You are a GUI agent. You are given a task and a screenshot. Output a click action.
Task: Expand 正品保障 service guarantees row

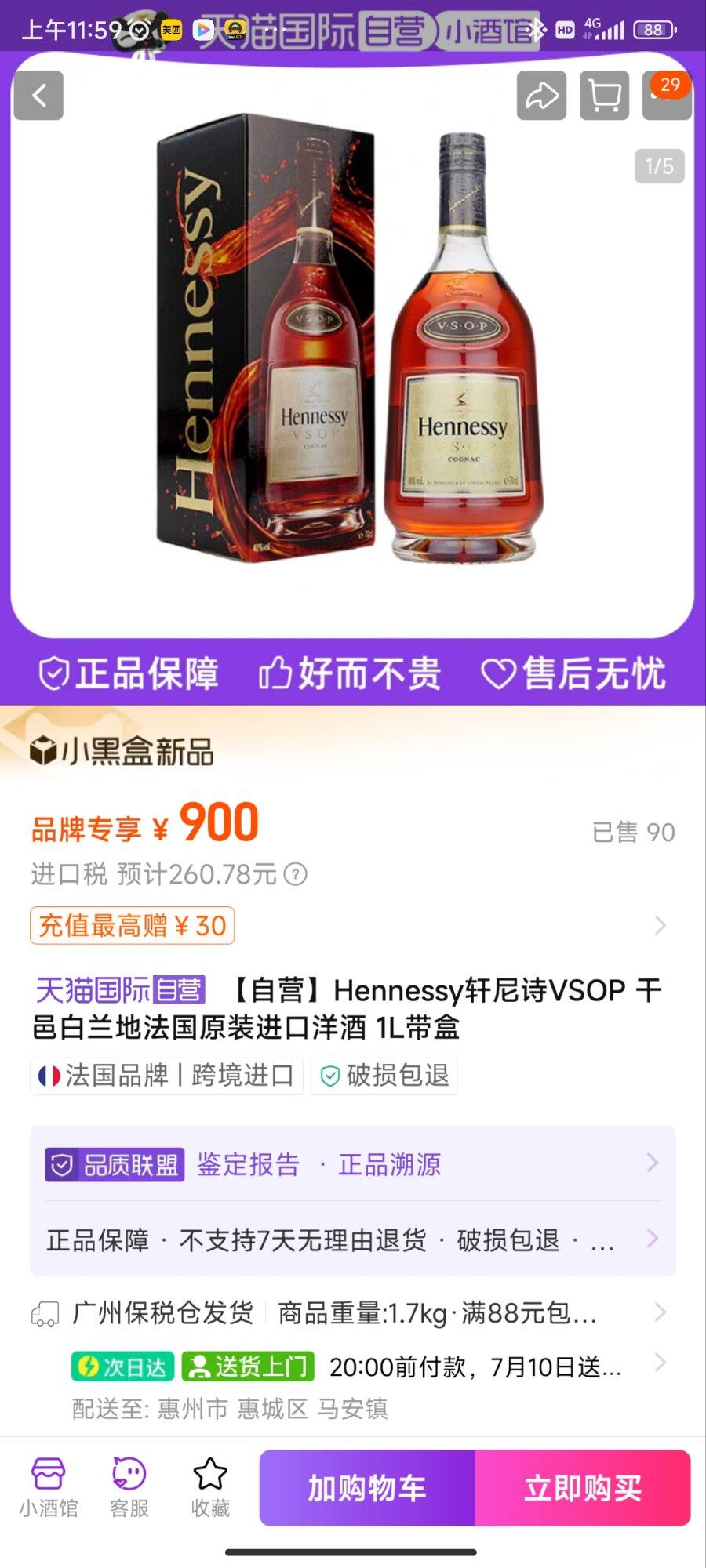pyautogui.click(x=351, y=1240)
